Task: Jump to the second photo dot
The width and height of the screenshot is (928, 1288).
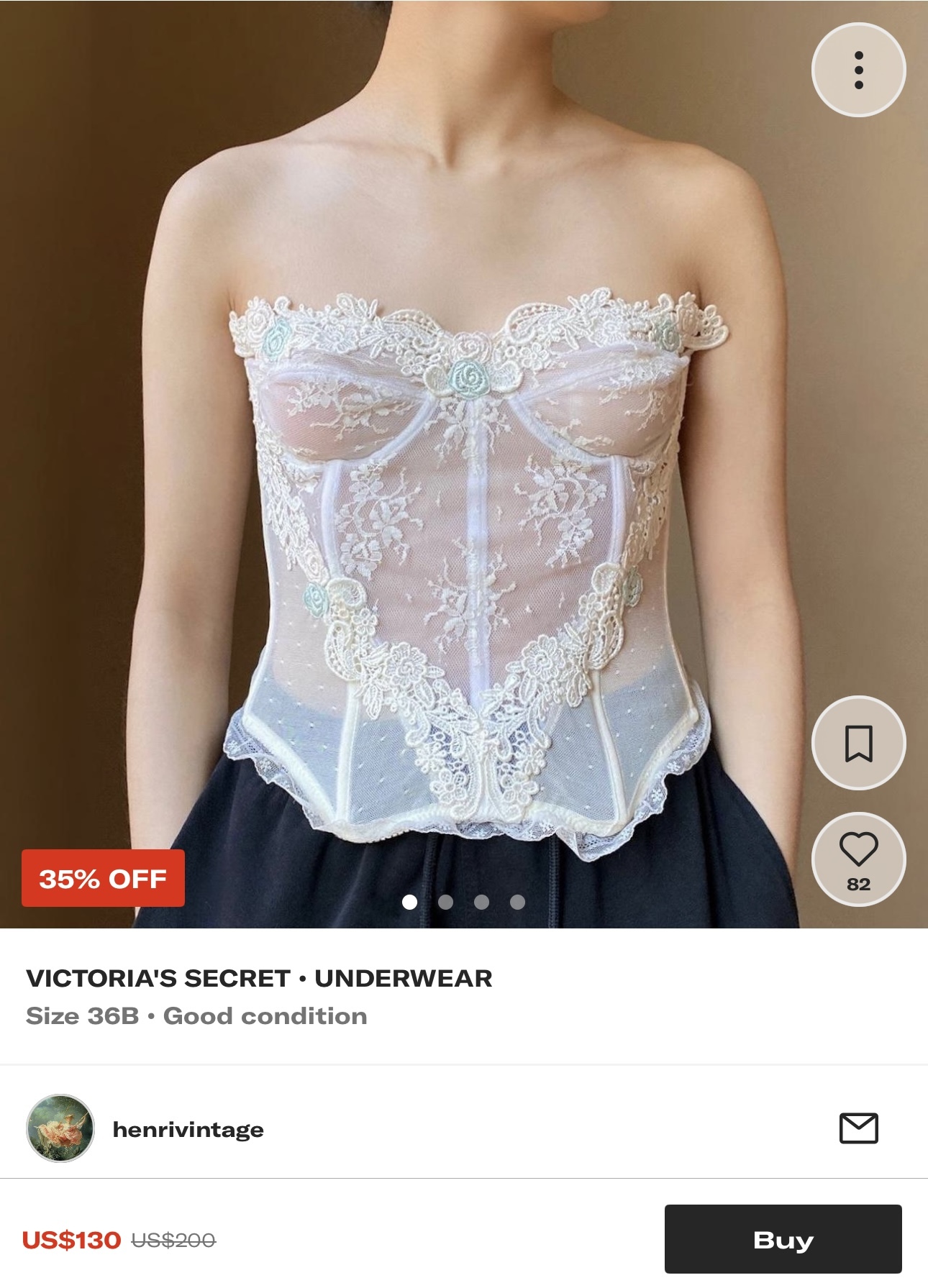Action: pyautogui.click(x=446, y=902)
